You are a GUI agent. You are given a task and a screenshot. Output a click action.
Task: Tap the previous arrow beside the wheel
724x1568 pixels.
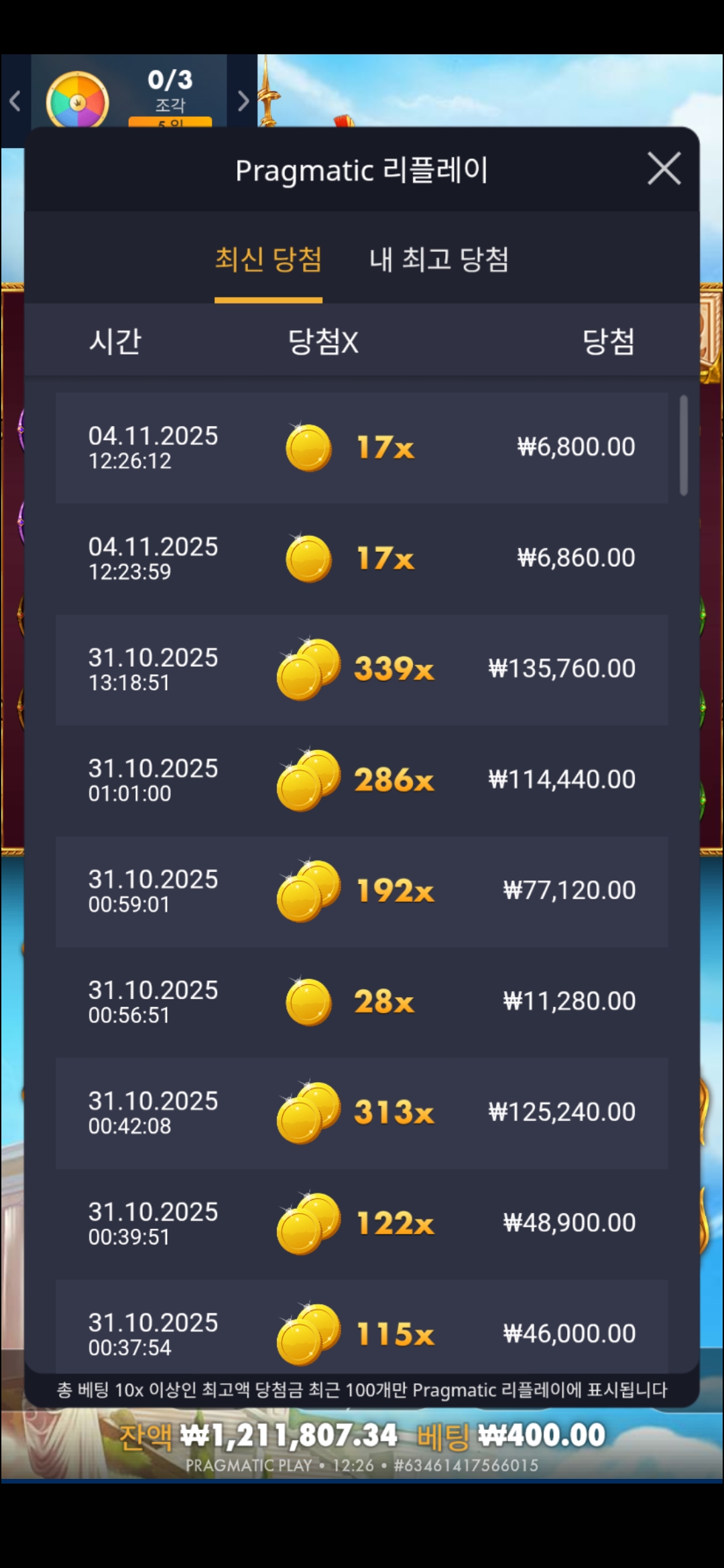15,101
